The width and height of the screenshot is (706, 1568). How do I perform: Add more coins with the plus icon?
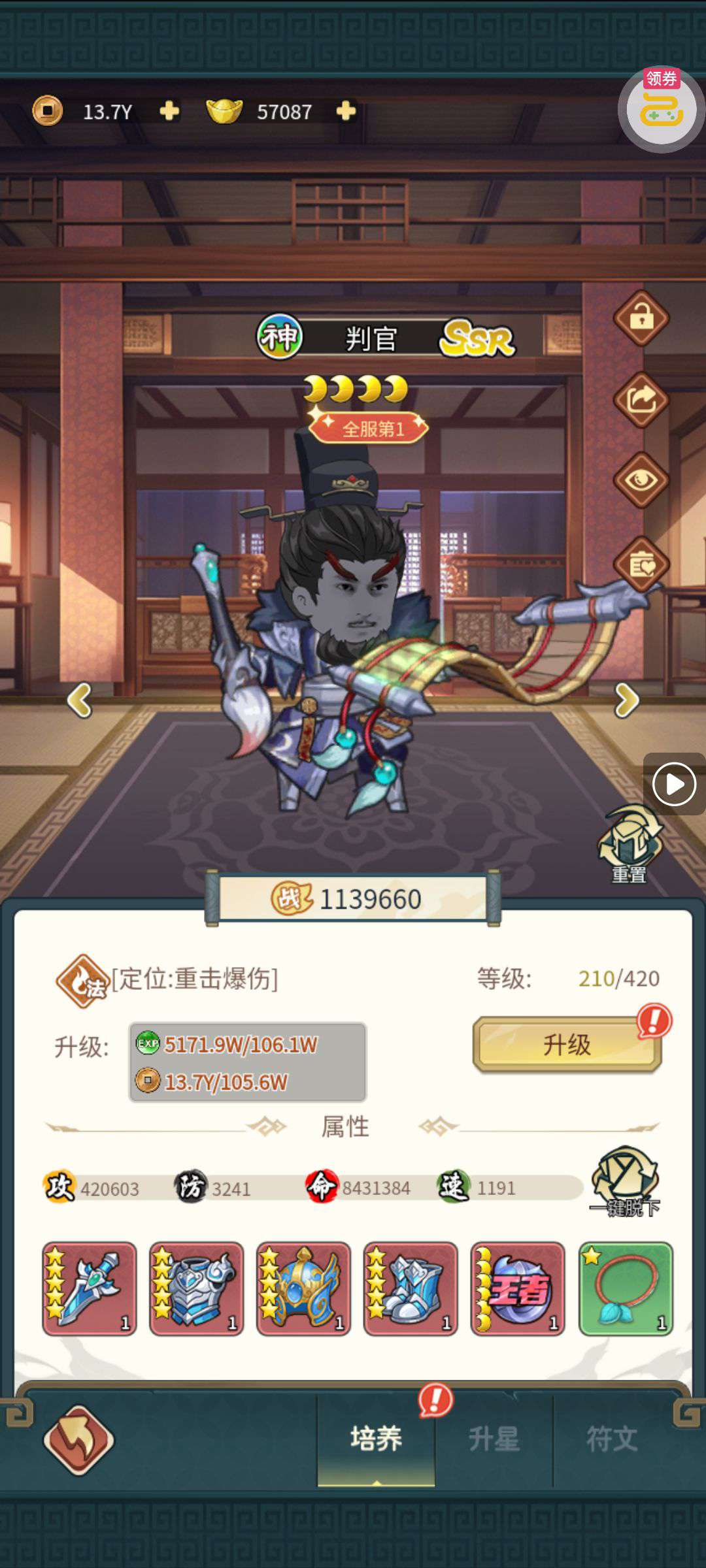click(169, 112)
